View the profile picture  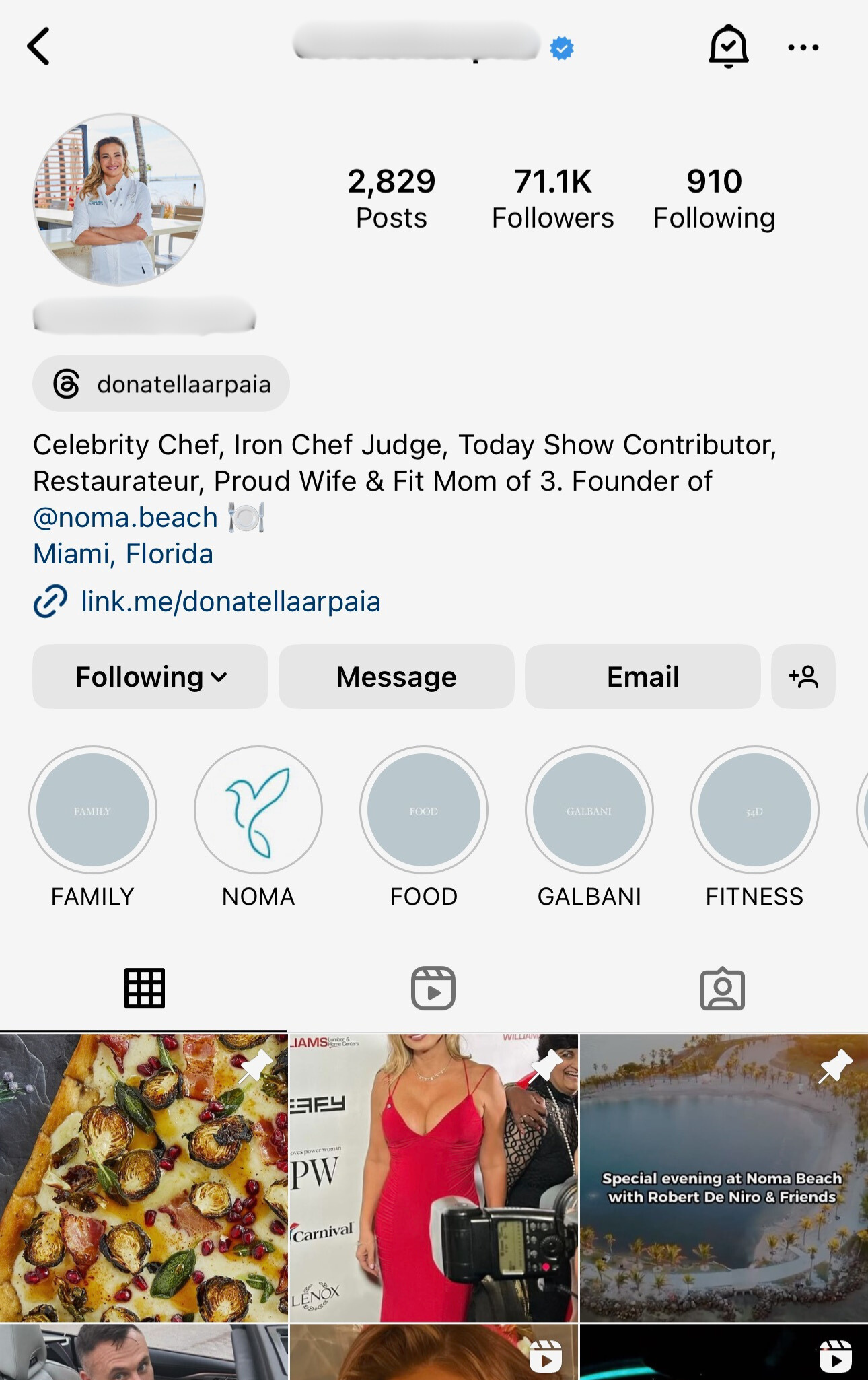point(119,199)
